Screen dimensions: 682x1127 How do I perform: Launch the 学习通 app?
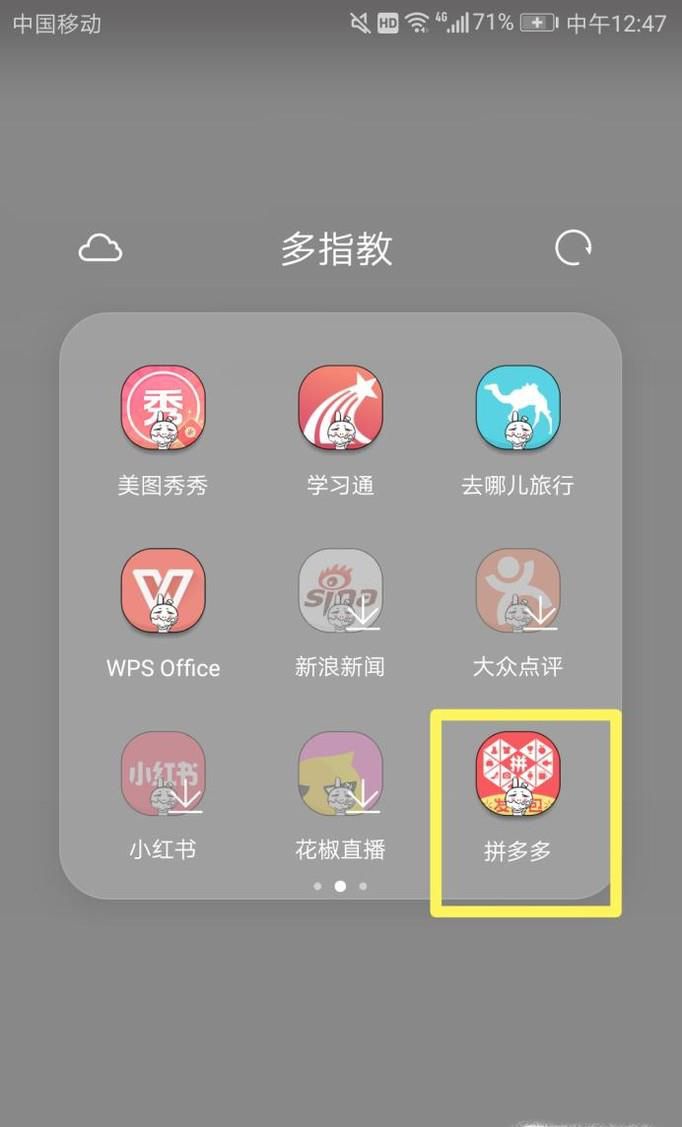click(340, 408)
